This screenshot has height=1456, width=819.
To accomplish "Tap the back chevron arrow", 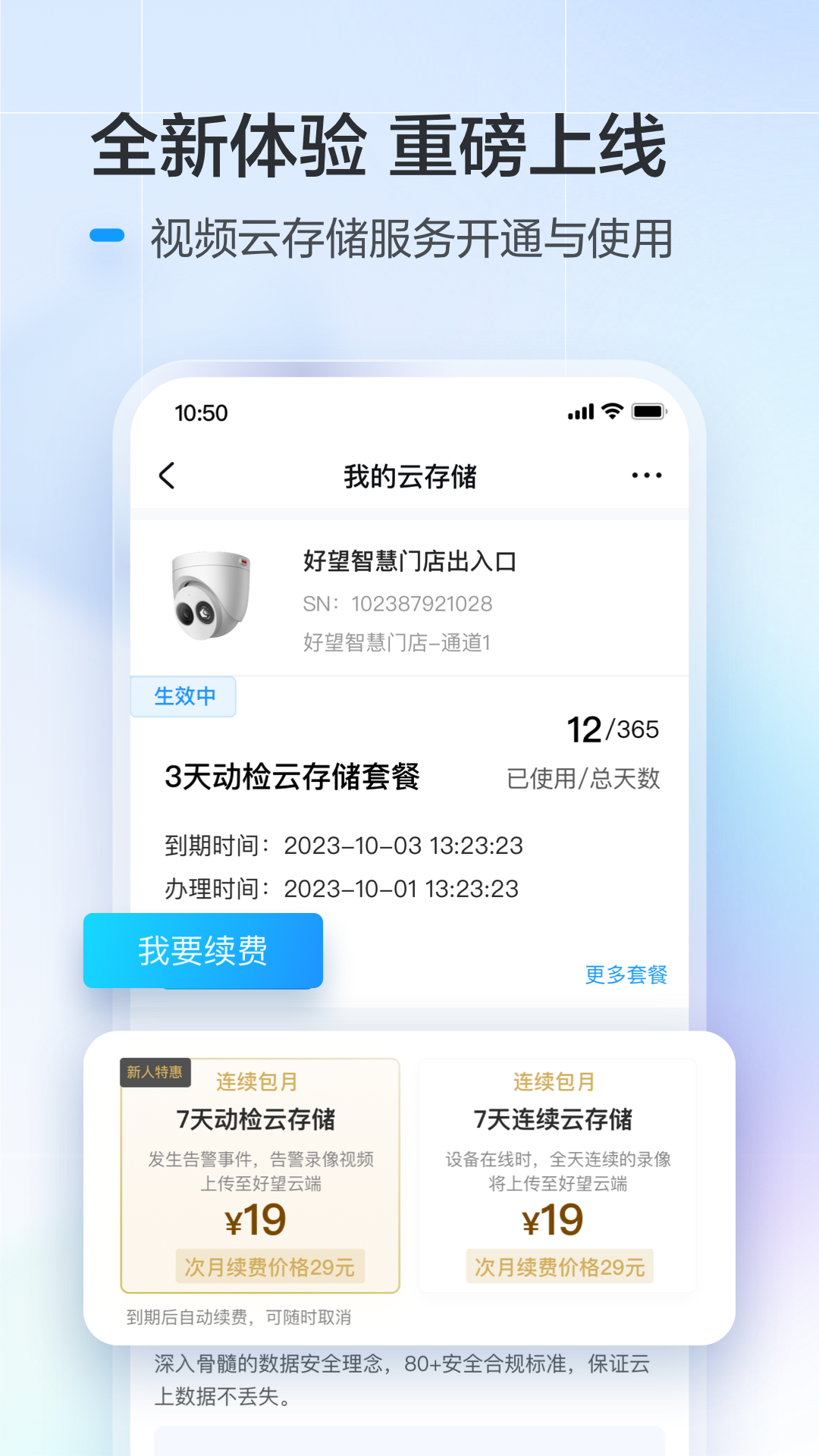I will click(x=165, y=475).
